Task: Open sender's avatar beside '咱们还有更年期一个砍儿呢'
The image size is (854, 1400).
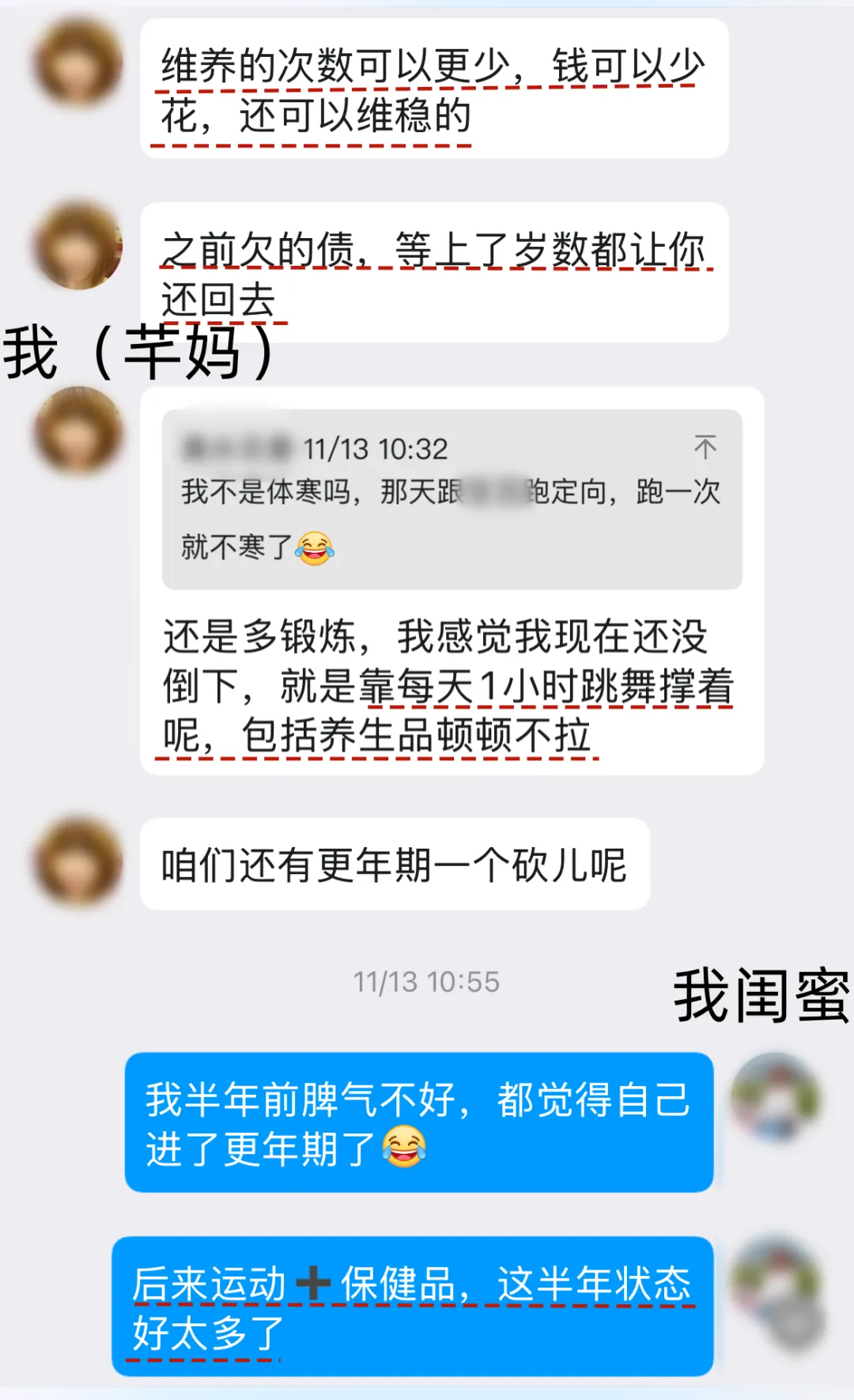Action: point(78,862)
